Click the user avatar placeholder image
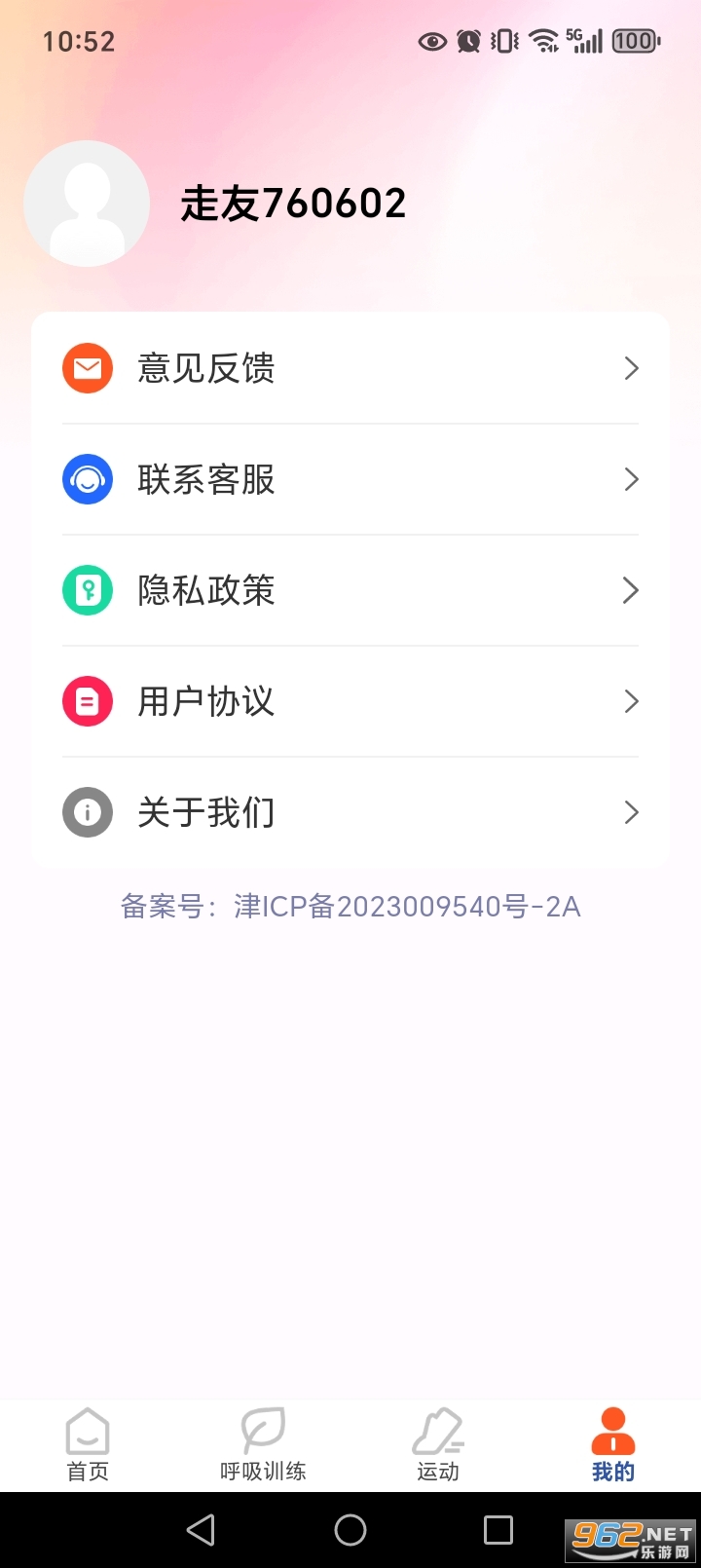 tap(87, 204)
